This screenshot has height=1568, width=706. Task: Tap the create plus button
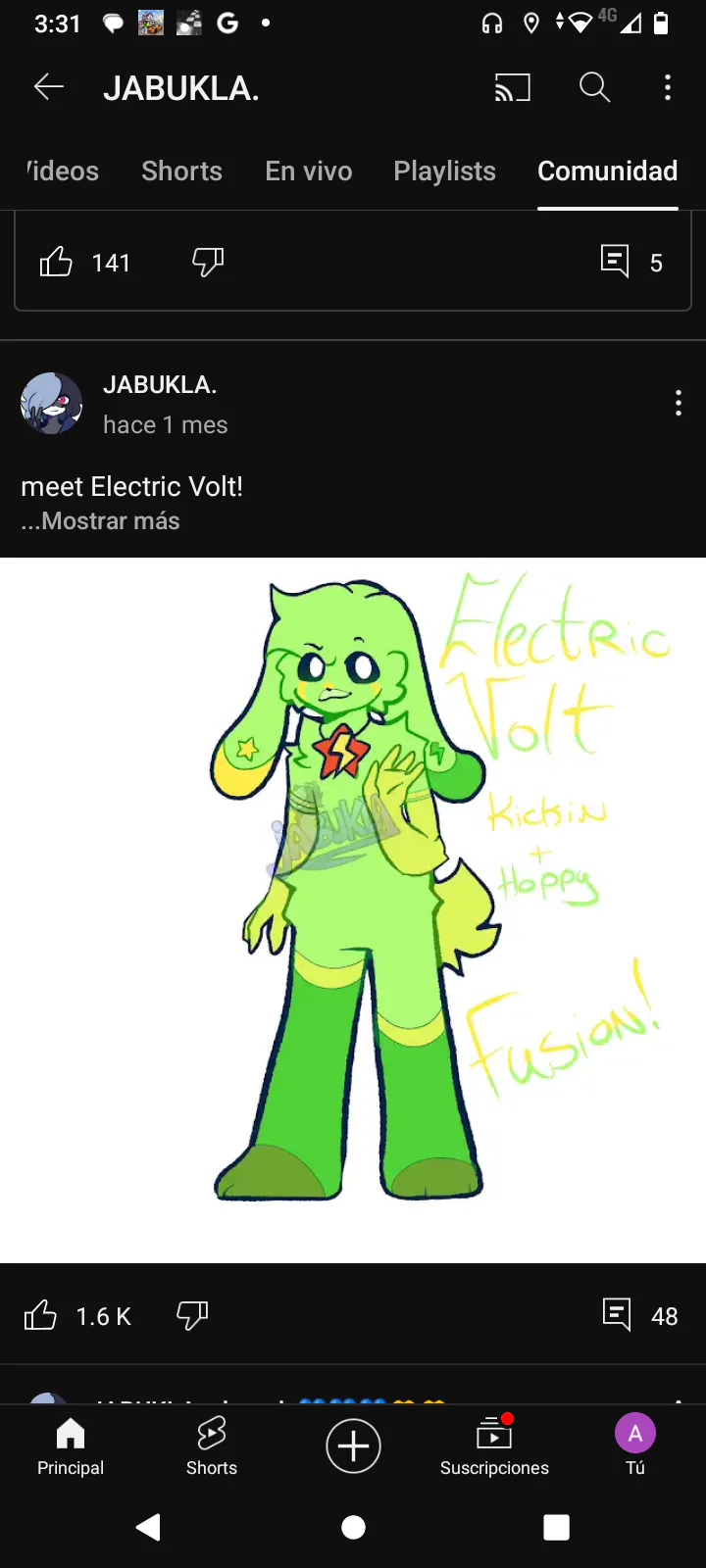point(353,1445)
